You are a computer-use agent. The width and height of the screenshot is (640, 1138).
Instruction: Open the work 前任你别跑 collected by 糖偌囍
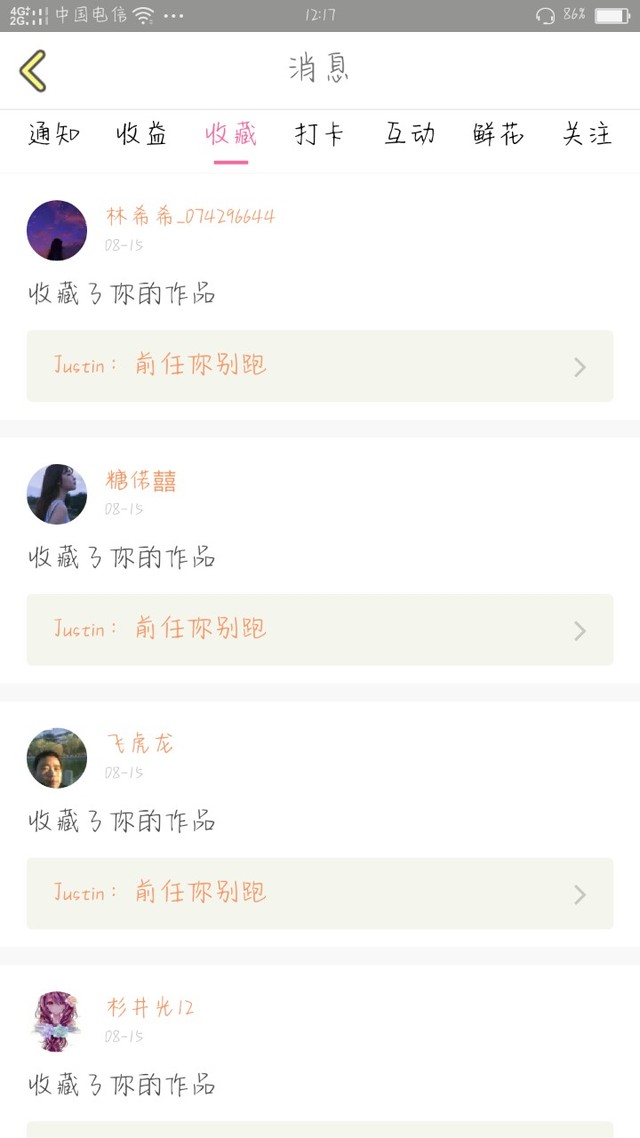(320, 630)
